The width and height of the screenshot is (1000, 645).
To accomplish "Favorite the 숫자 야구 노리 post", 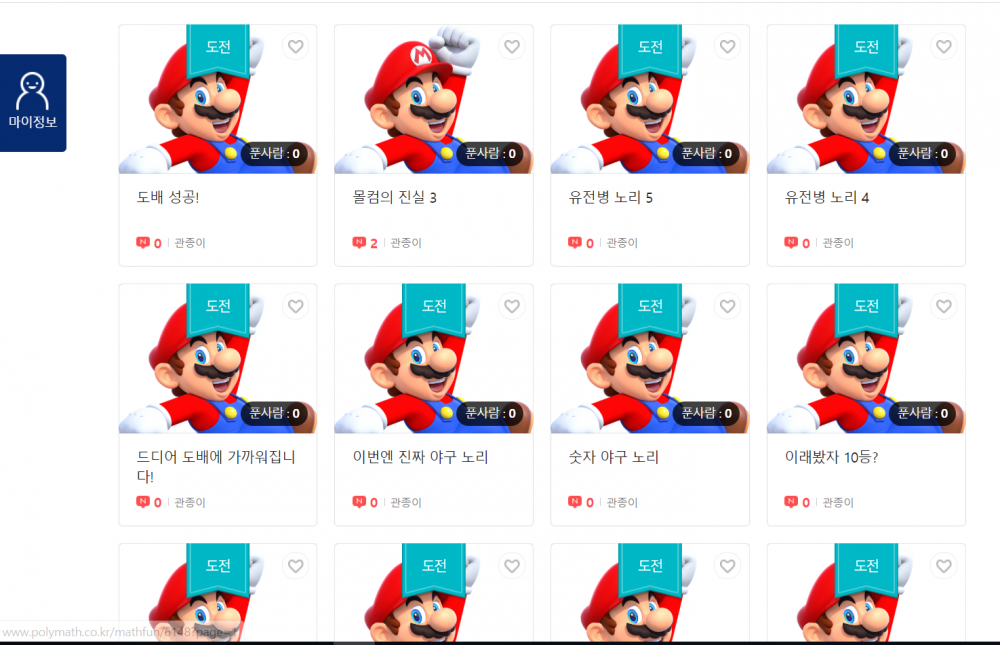I will coord(727,307).
